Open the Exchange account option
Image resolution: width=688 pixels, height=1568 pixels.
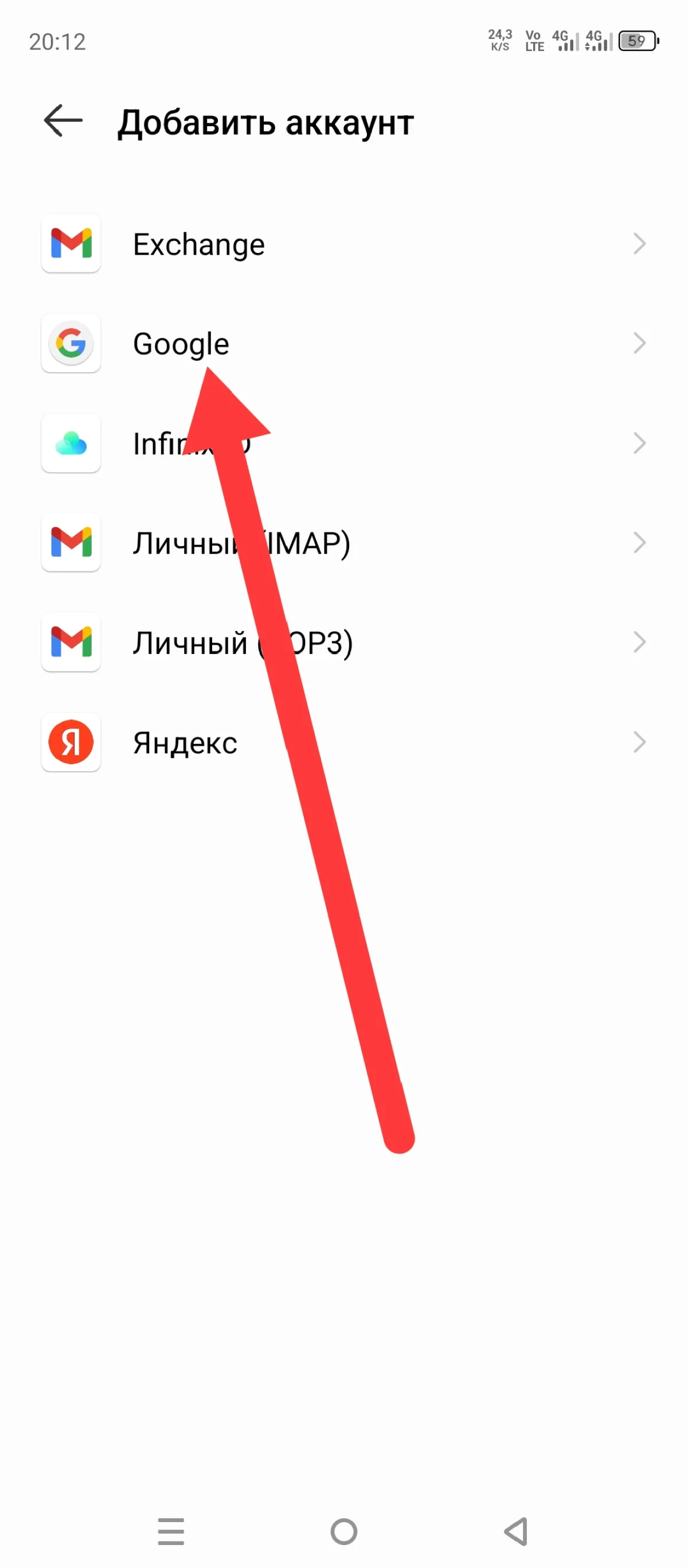pos(199,244)
